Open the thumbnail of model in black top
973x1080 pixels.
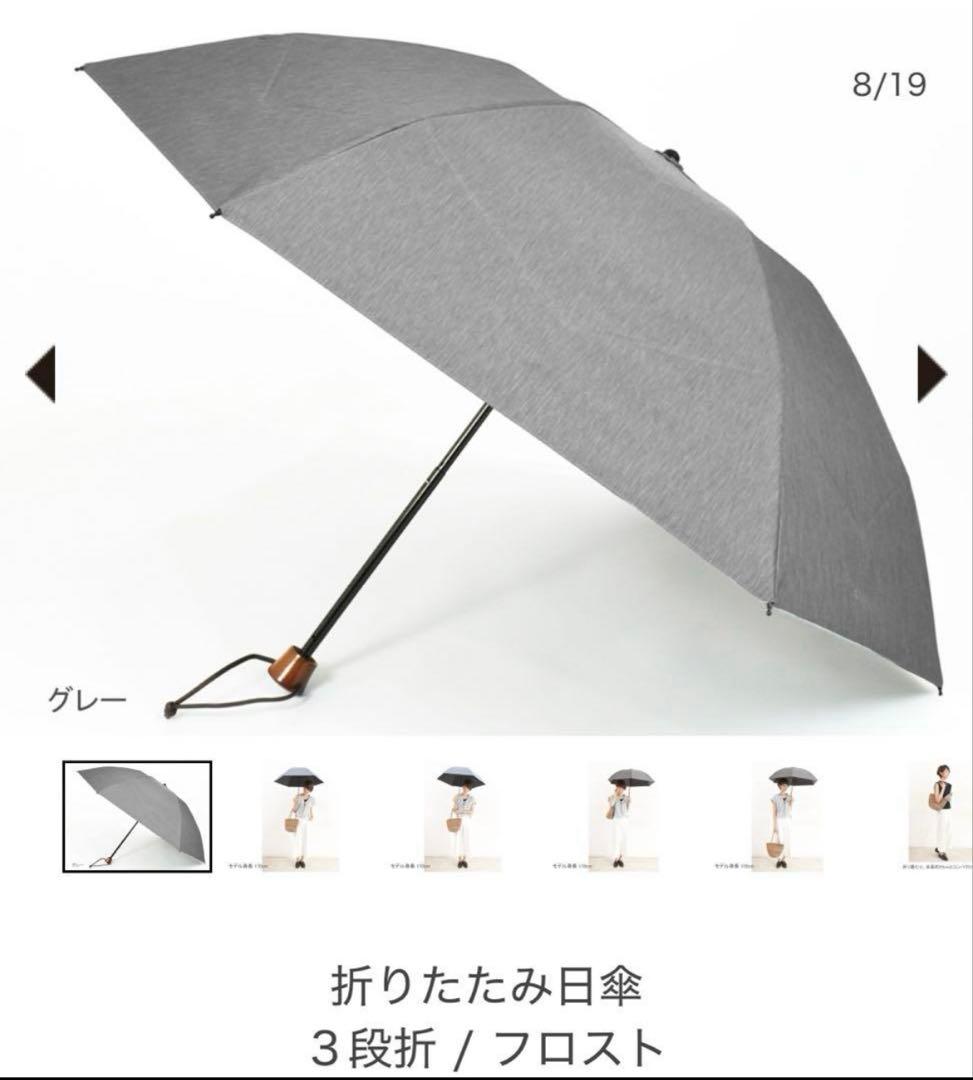pyautogui.click(x=939, y=817)
